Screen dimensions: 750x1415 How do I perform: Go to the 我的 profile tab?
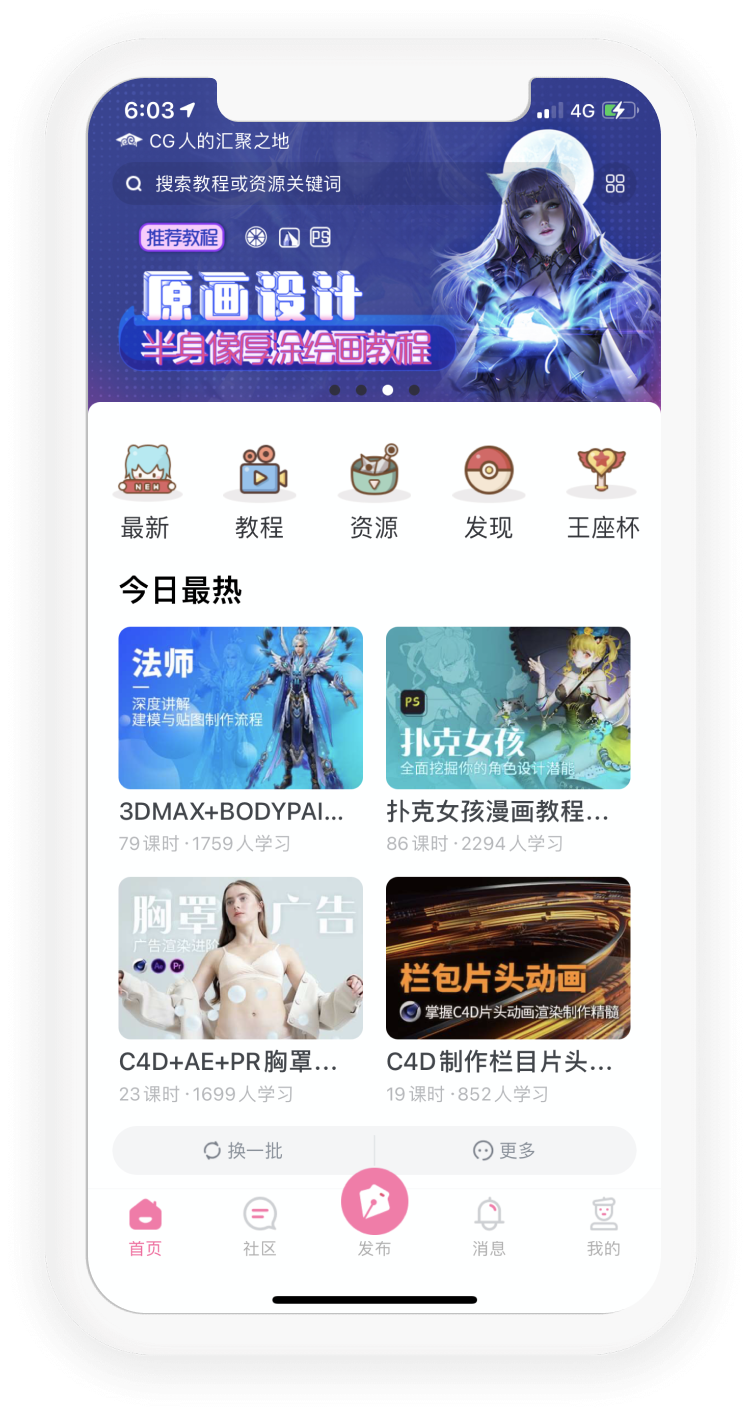point(603,1226)
